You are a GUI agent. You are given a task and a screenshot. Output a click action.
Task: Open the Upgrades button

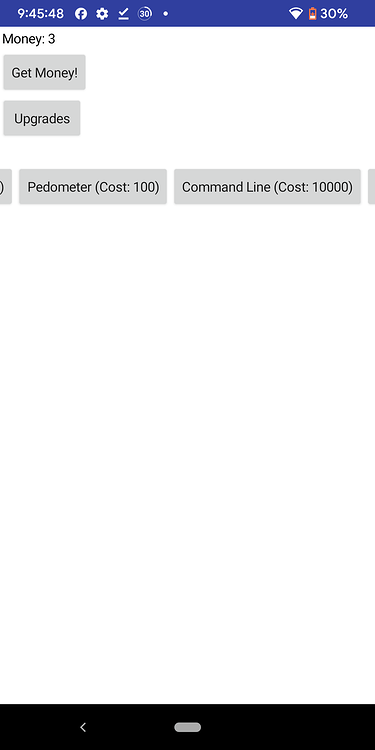coord(42,118)
